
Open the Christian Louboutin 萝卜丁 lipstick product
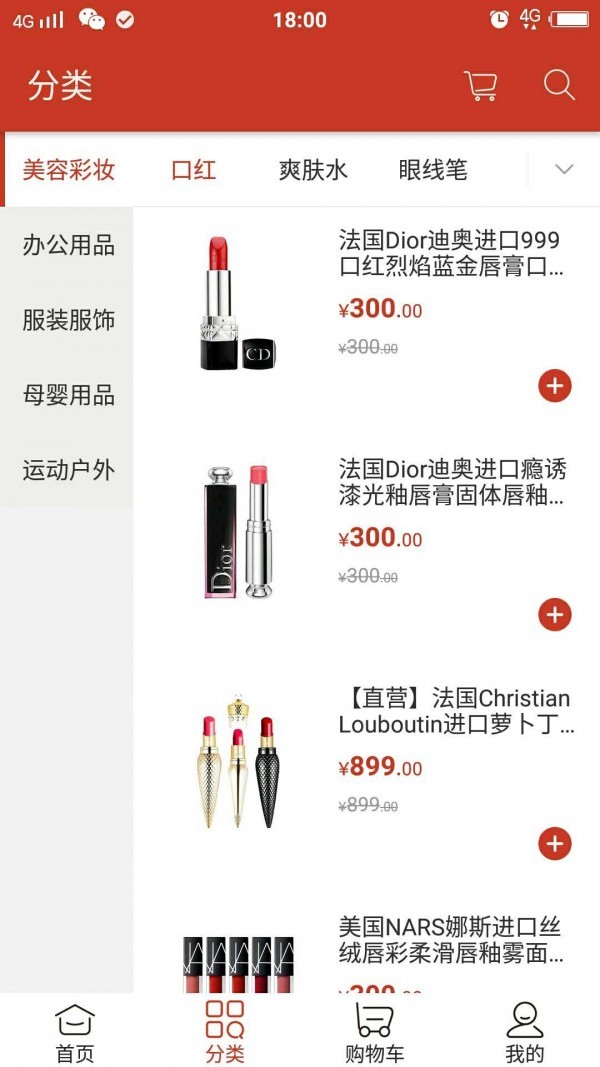point(455,711)
